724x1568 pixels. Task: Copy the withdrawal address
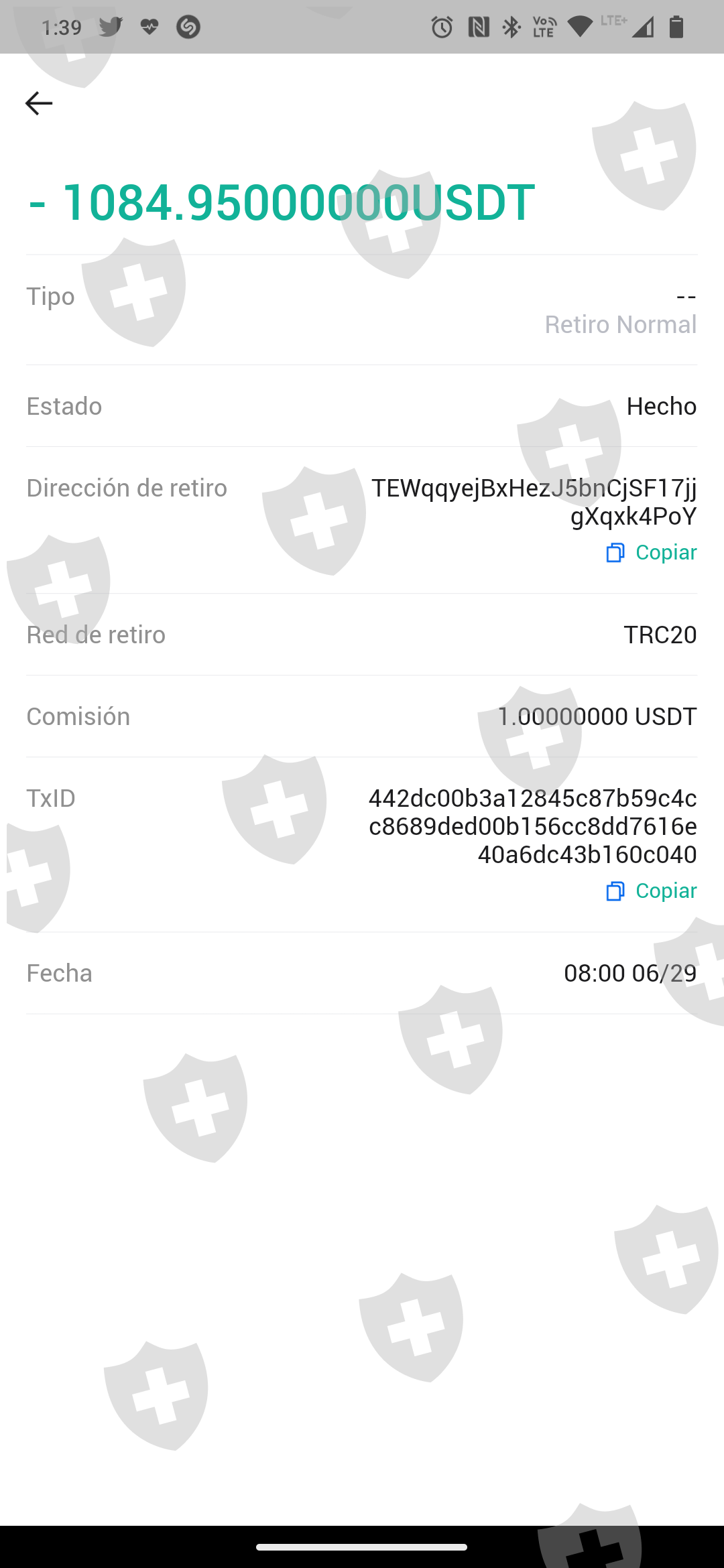coord(652,552)
